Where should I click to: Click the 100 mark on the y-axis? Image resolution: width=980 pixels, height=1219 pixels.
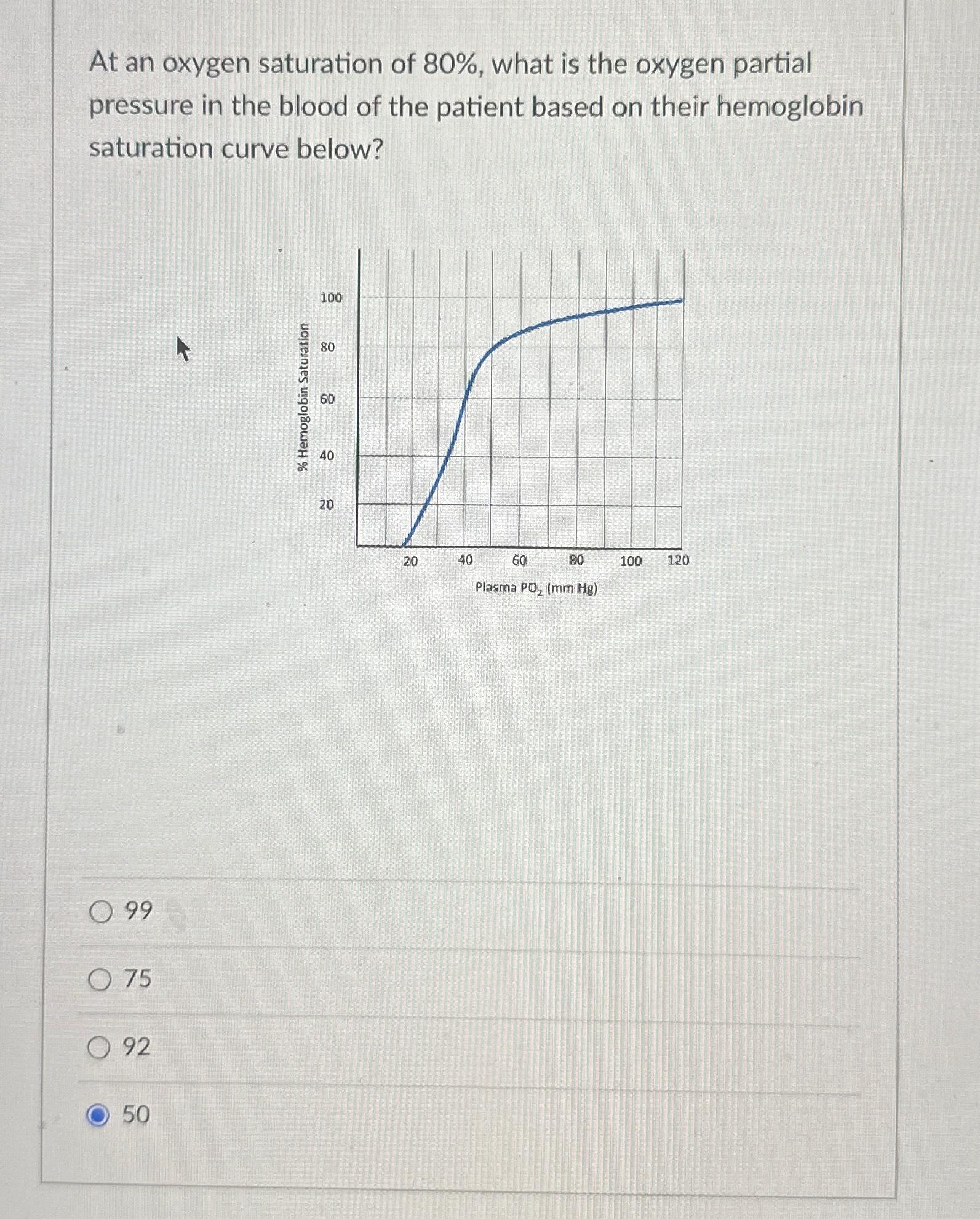pyautogui.click(x=331, y=297)
